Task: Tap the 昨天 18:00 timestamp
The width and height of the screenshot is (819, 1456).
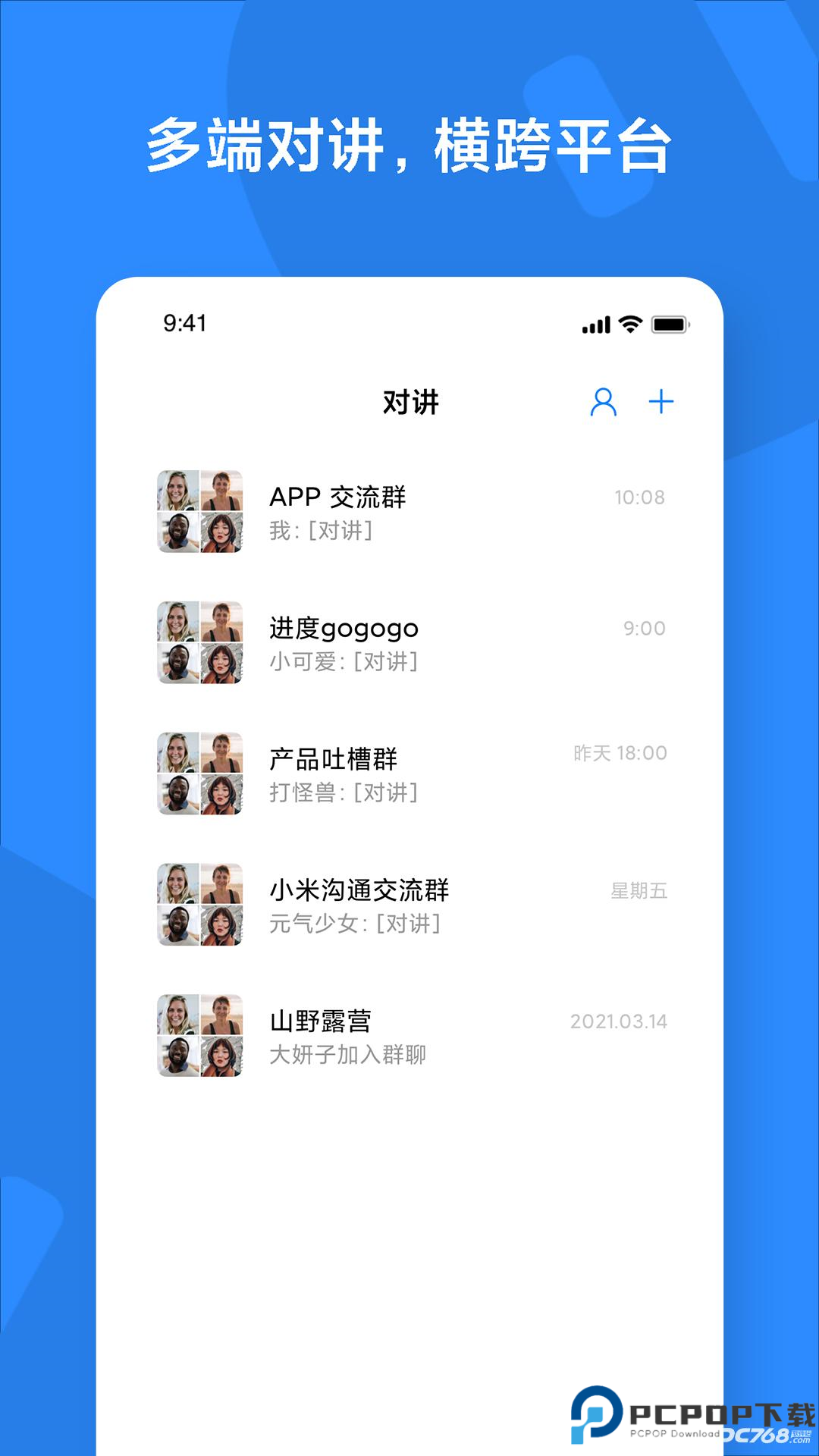Action: [x=619, y=753]
